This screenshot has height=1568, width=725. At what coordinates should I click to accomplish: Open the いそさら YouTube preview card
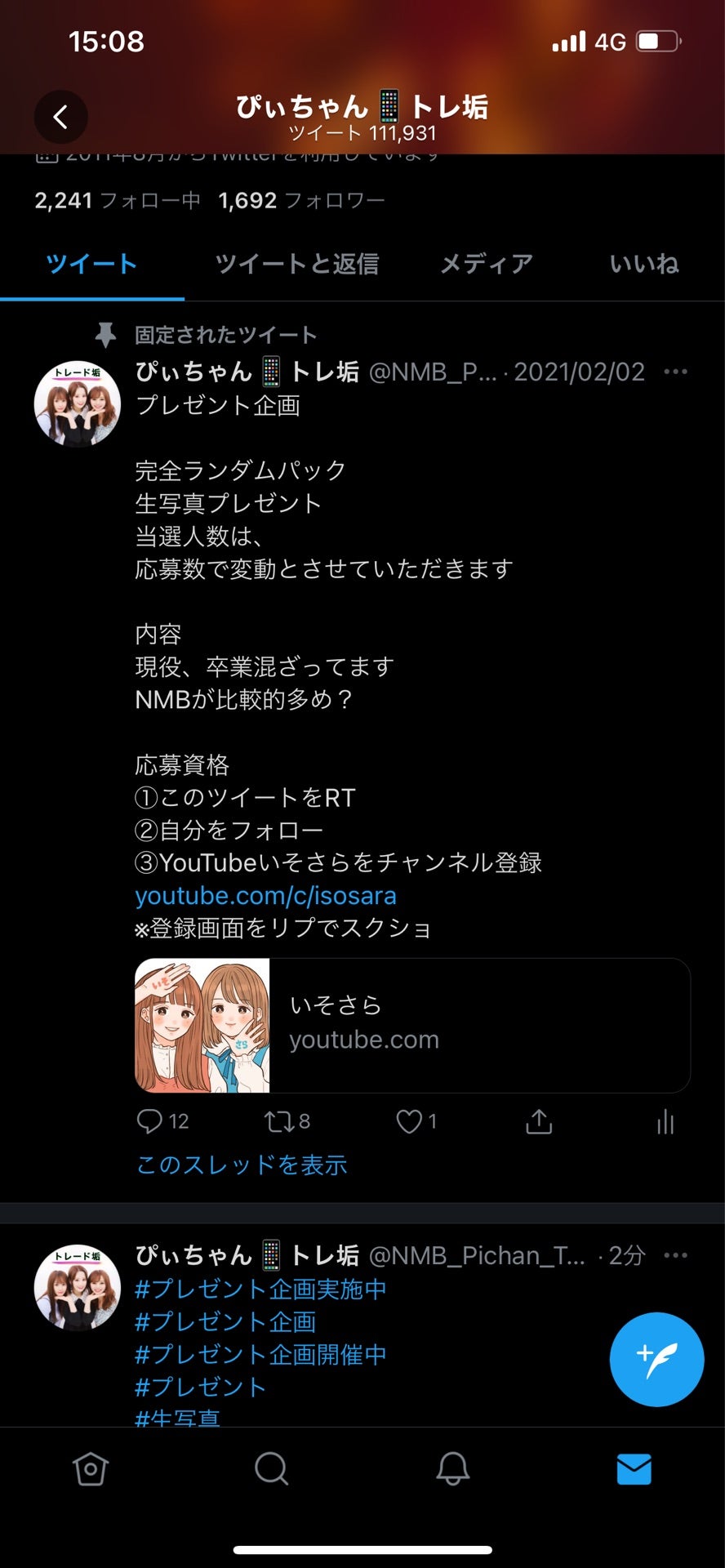pos(412,1025)
